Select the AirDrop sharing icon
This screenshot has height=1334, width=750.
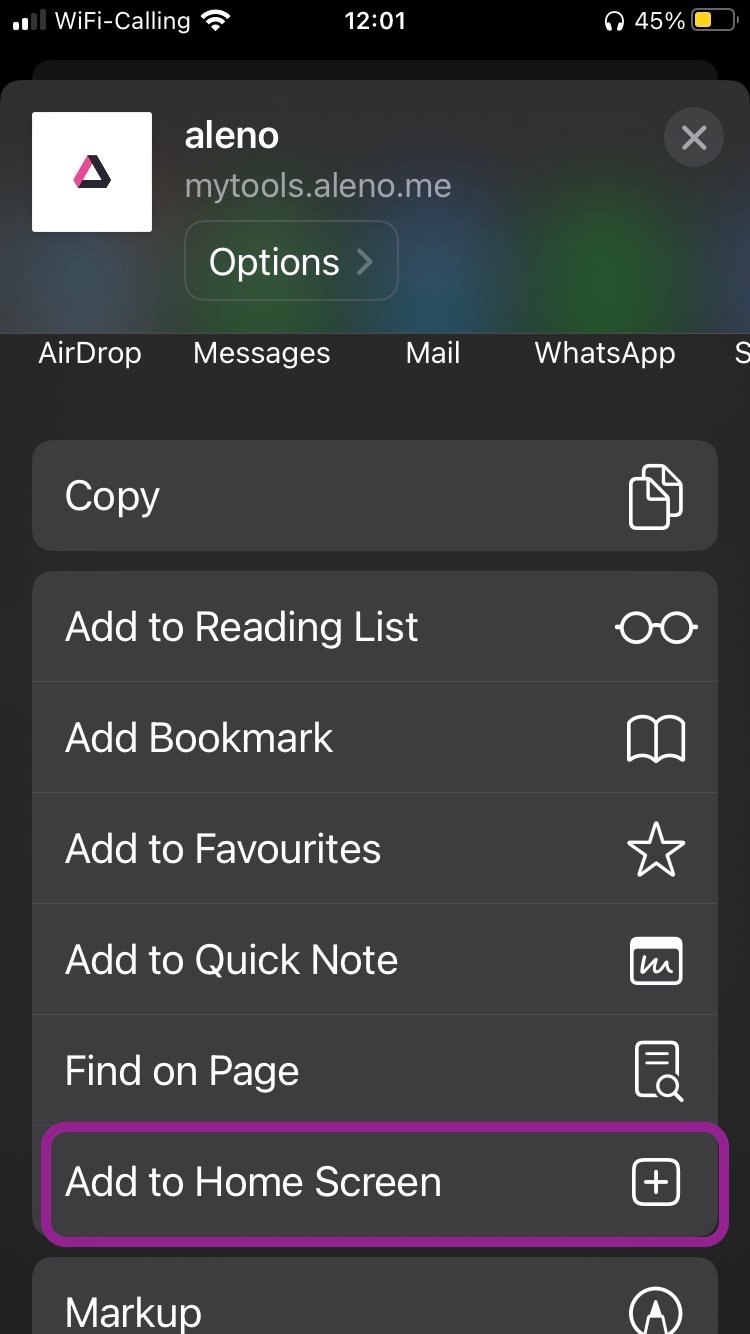click(x=90, y=353)
